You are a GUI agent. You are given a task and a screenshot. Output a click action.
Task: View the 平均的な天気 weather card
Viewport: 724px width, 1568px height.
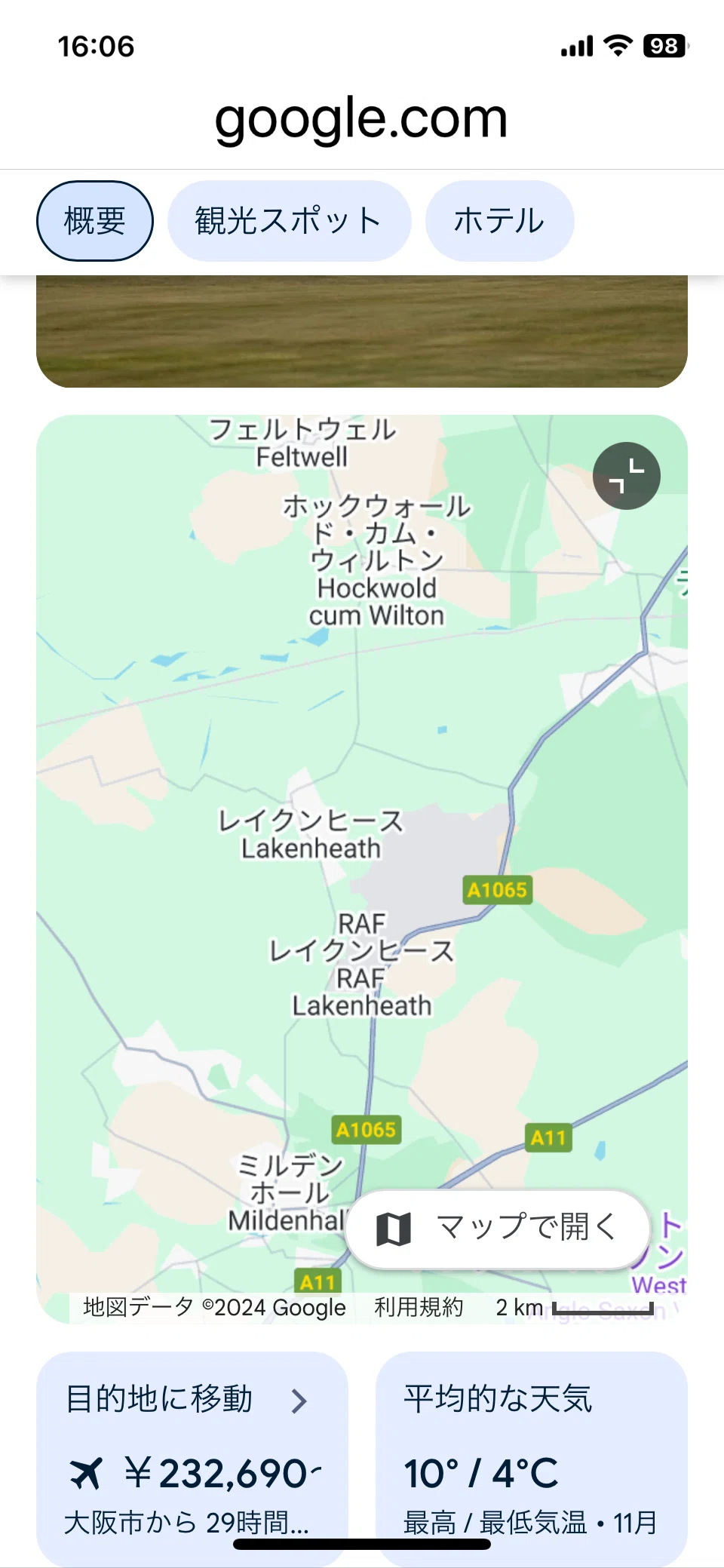click(x=532, y=1459)
